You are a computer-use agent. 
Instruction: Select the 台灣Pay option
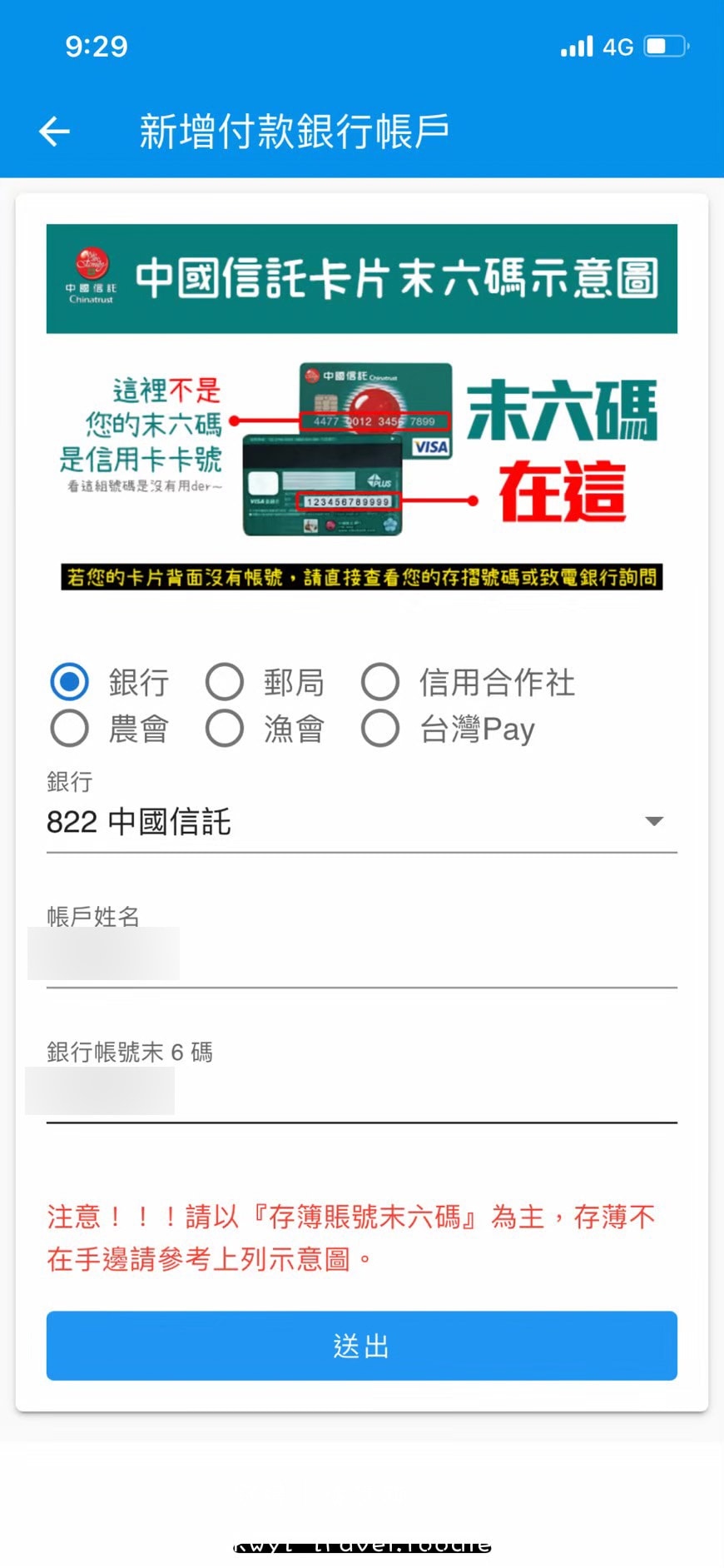(380, 729)
